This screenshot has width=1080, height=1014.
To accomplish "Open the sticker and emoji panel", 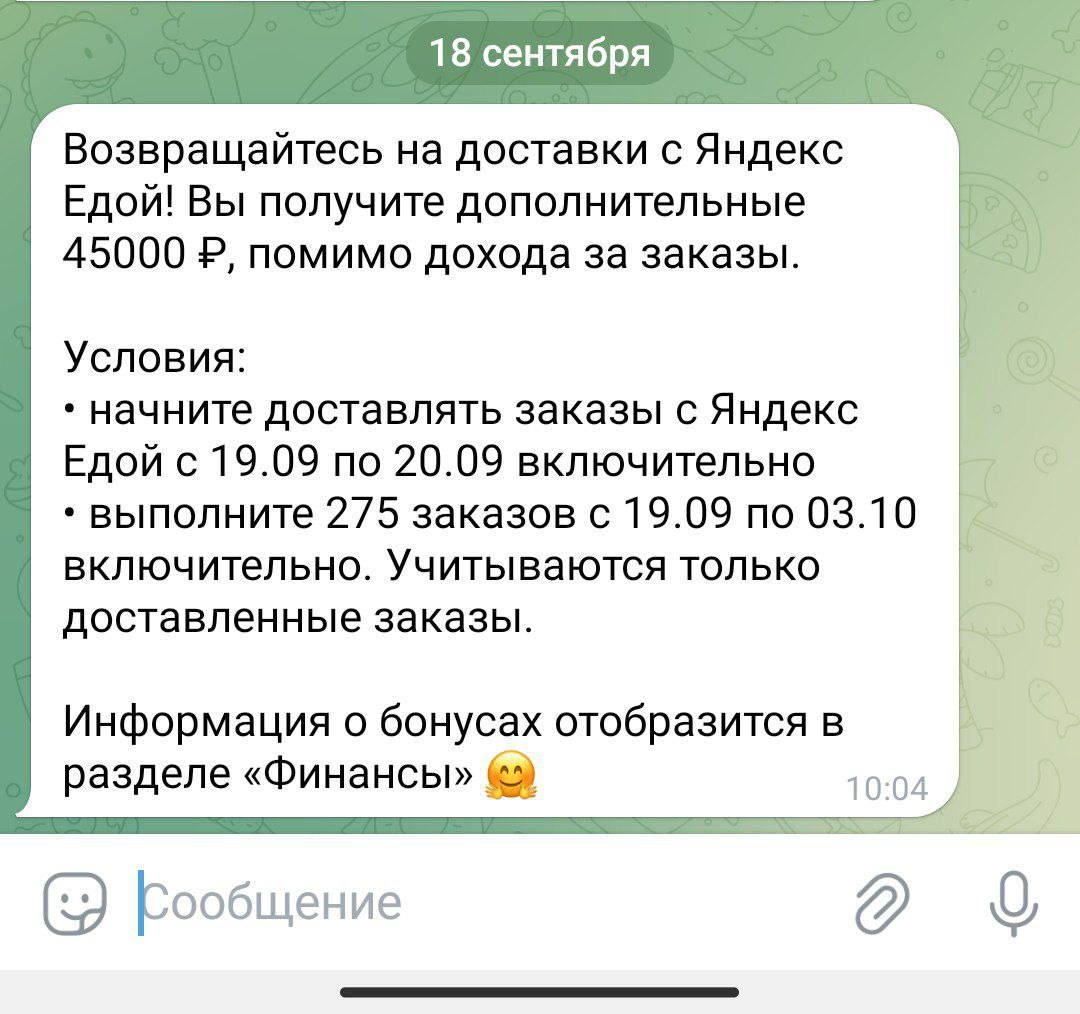I will coord(76,903).
